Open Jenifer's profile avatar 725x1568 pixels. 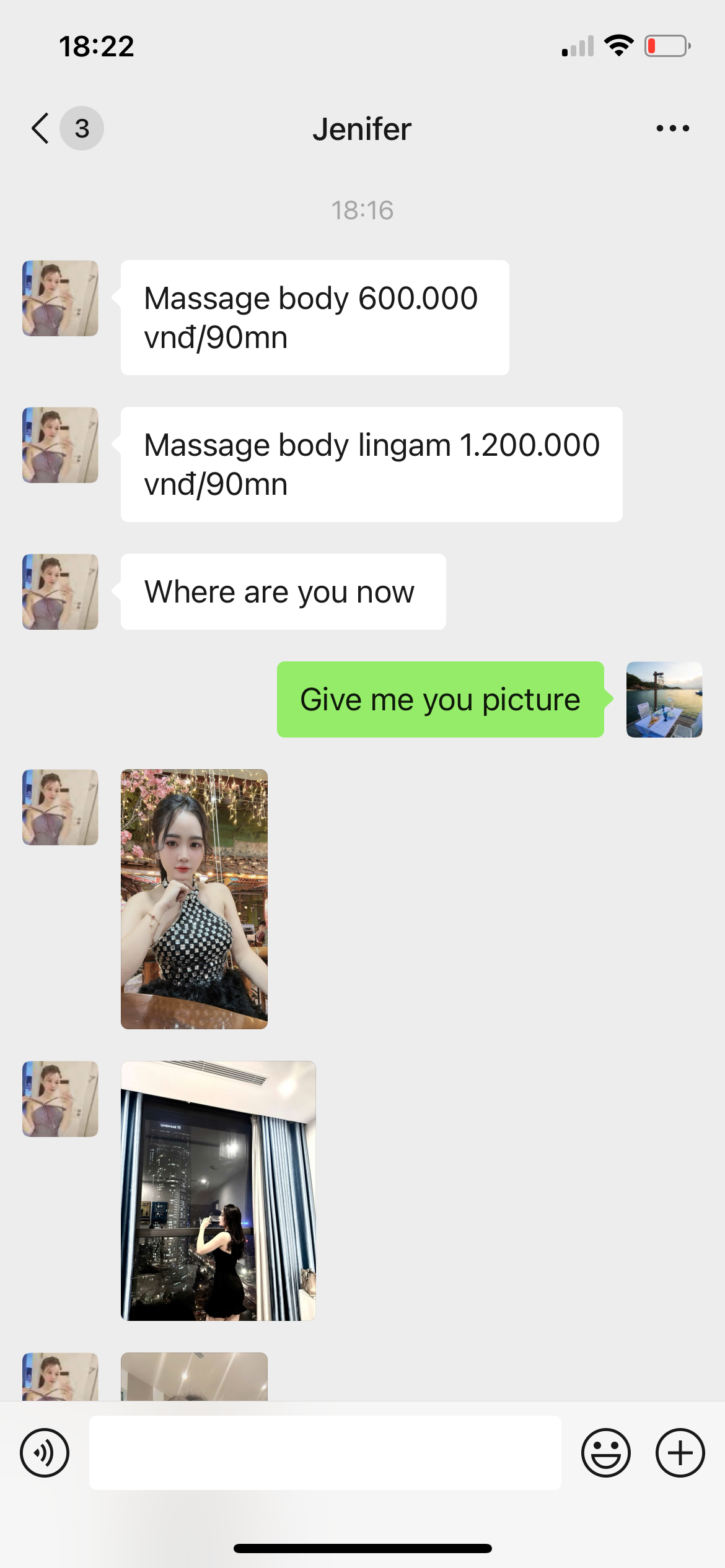59,298
